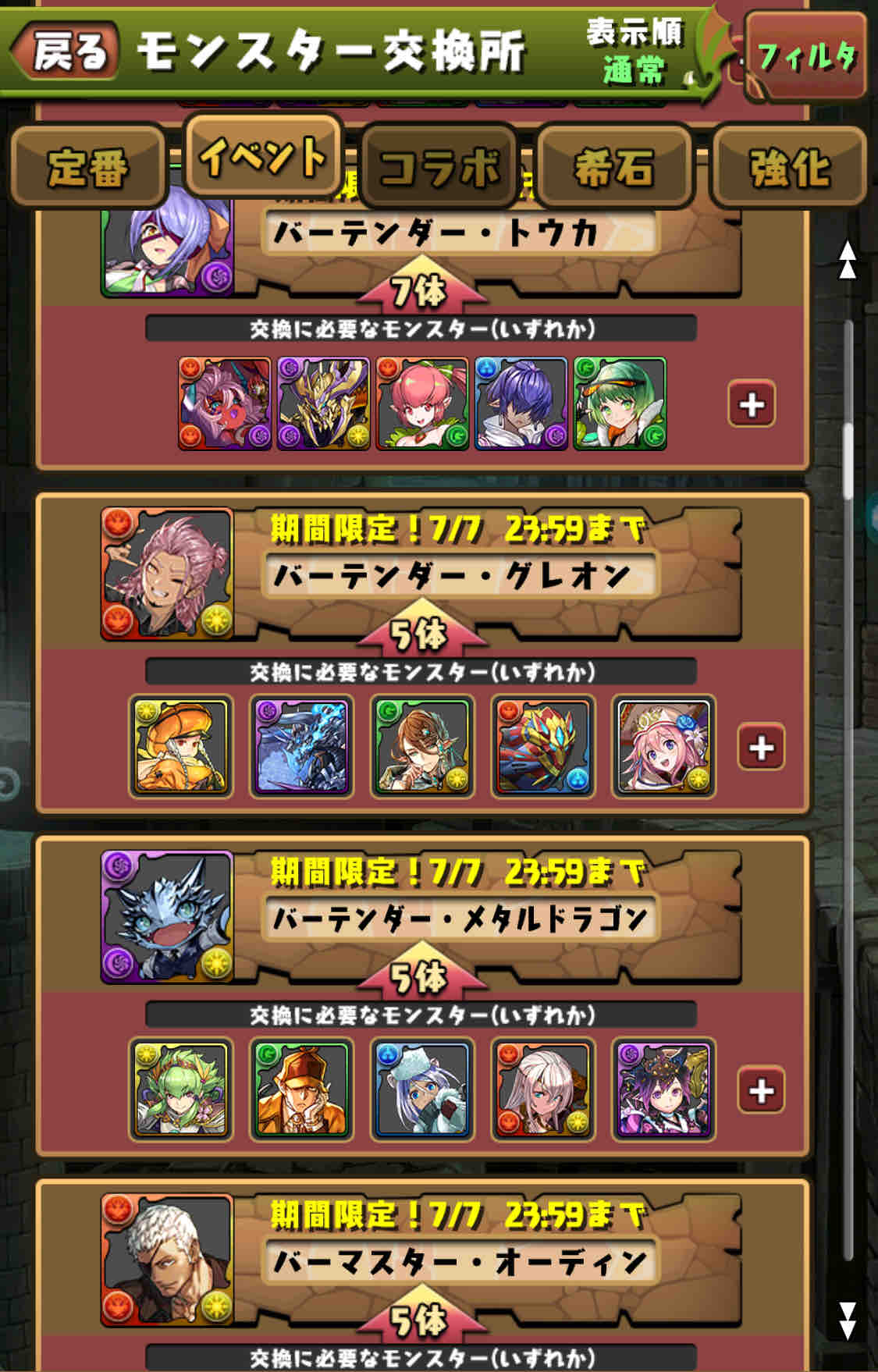
Task: Change the 表示順 sort order
Action: (635, 52)
